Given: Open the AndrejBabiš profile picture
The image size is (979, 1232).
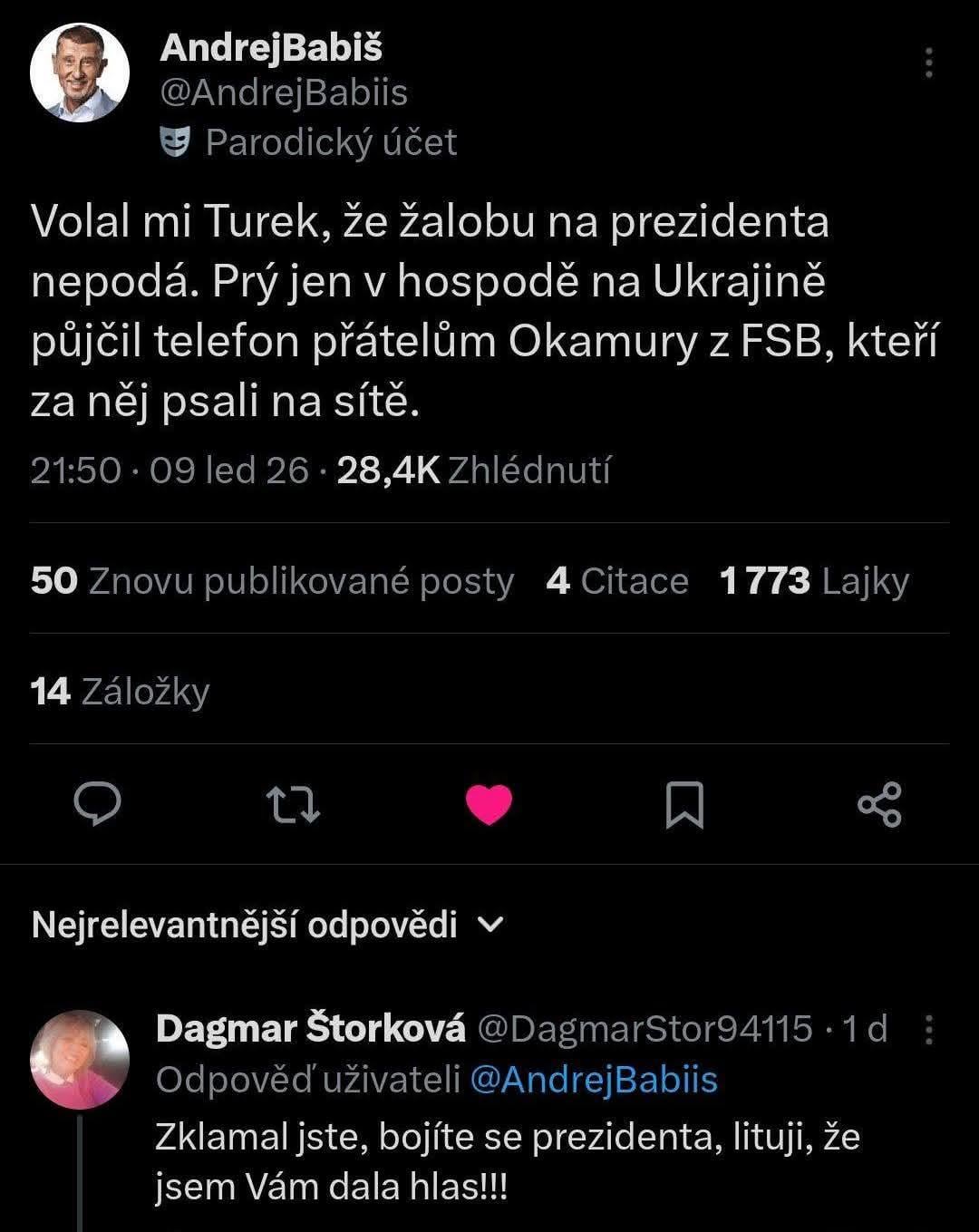Looking at the screenshot, I should point(80,73).
